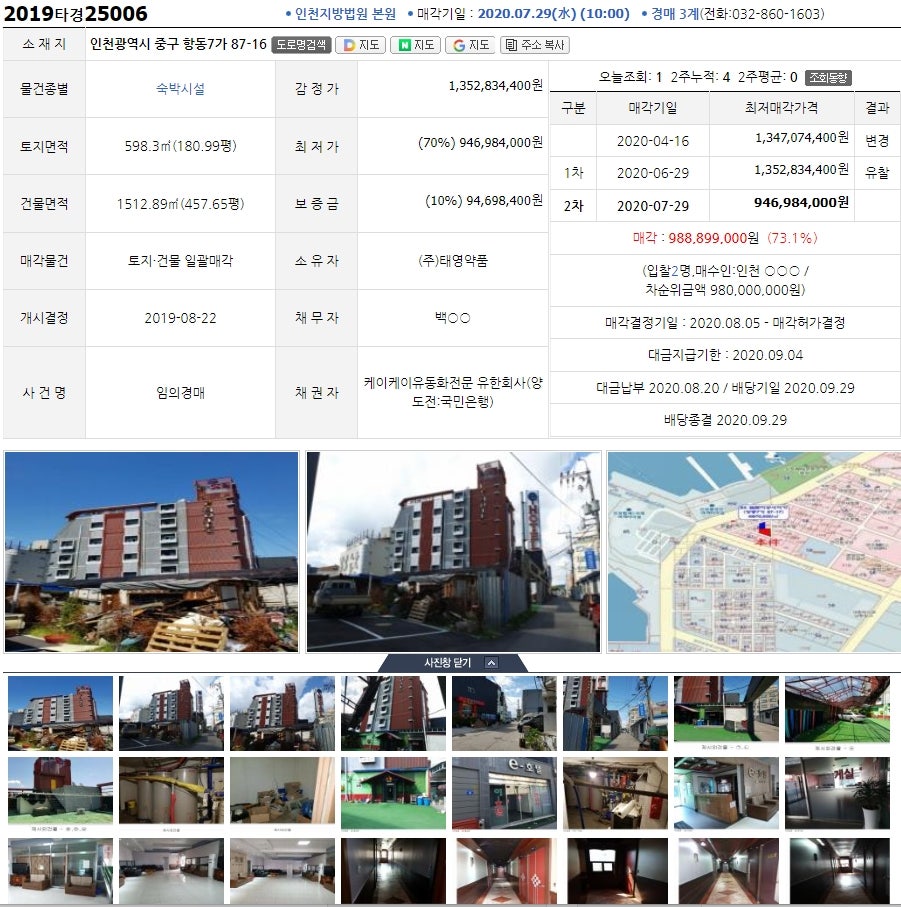Open the green lawn entrance thumbnail
Screen dimensions: 901x907
[x=392, y=792]
